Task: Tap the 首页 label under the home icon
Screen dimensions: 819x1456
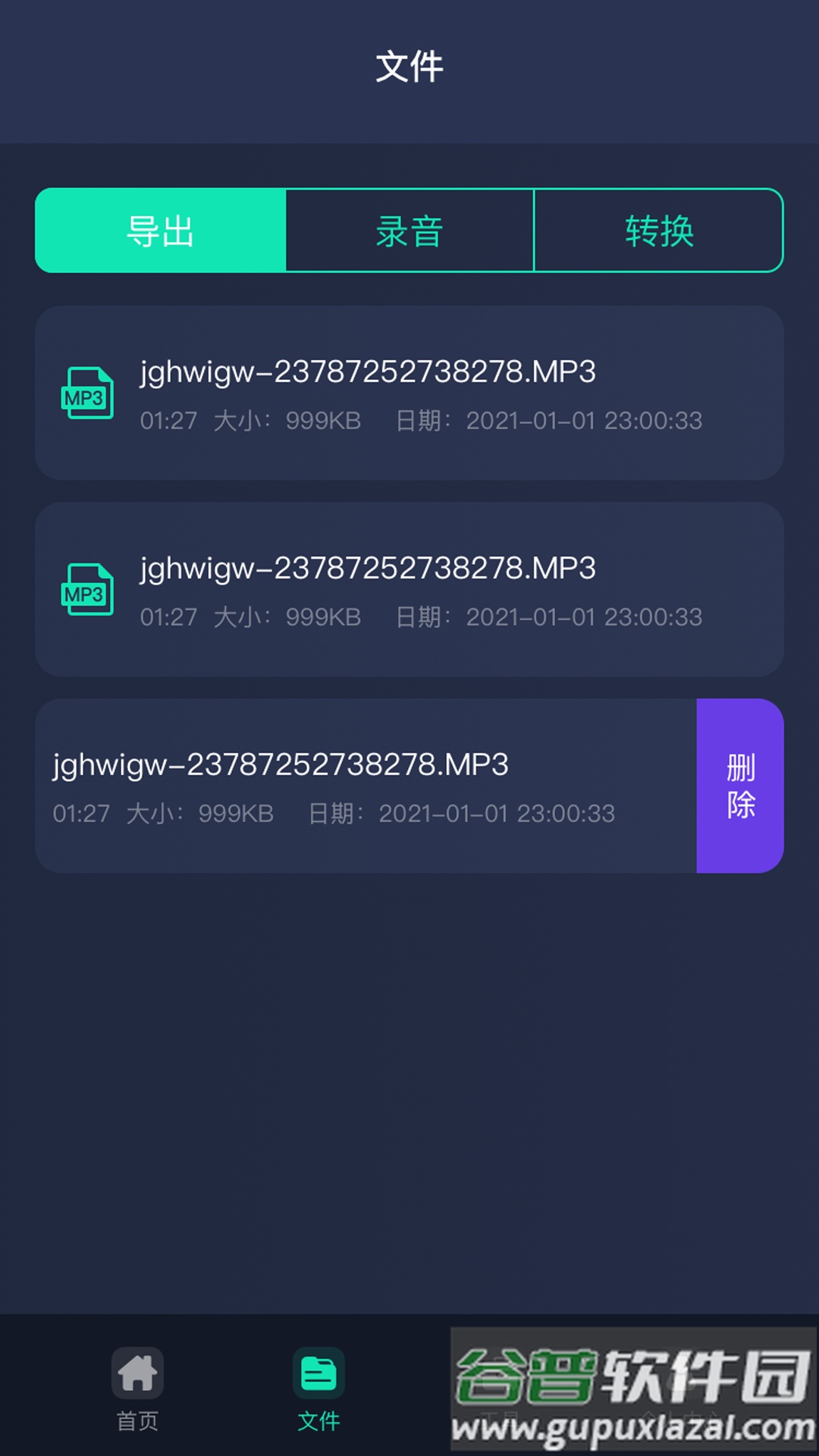Action: click(136, 1420)
